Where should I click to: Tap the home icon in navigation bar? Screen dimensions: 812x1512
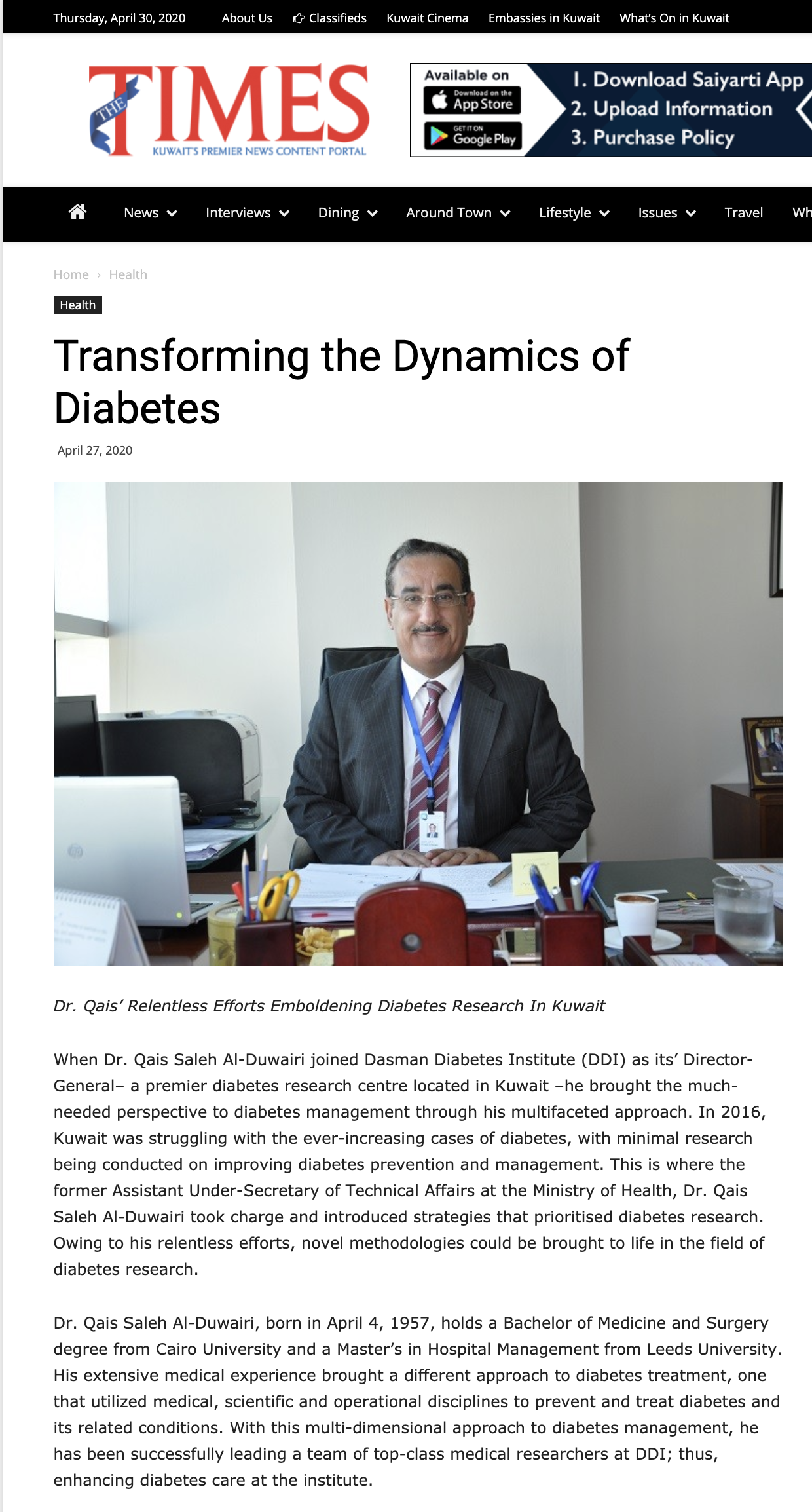point(77,212)
